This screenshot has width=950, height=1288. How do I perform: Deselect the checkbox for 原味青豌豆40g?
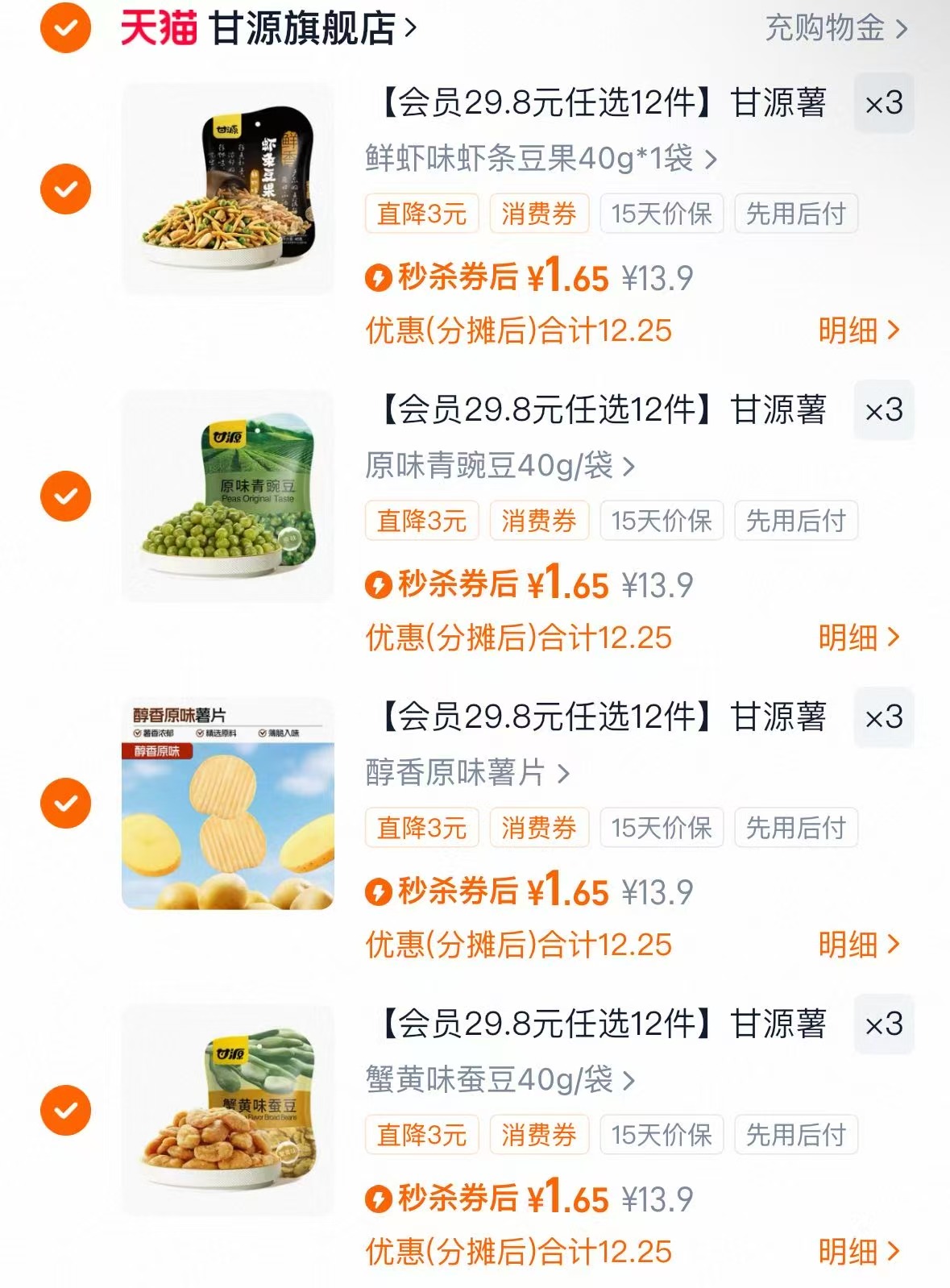click(66, 495)
